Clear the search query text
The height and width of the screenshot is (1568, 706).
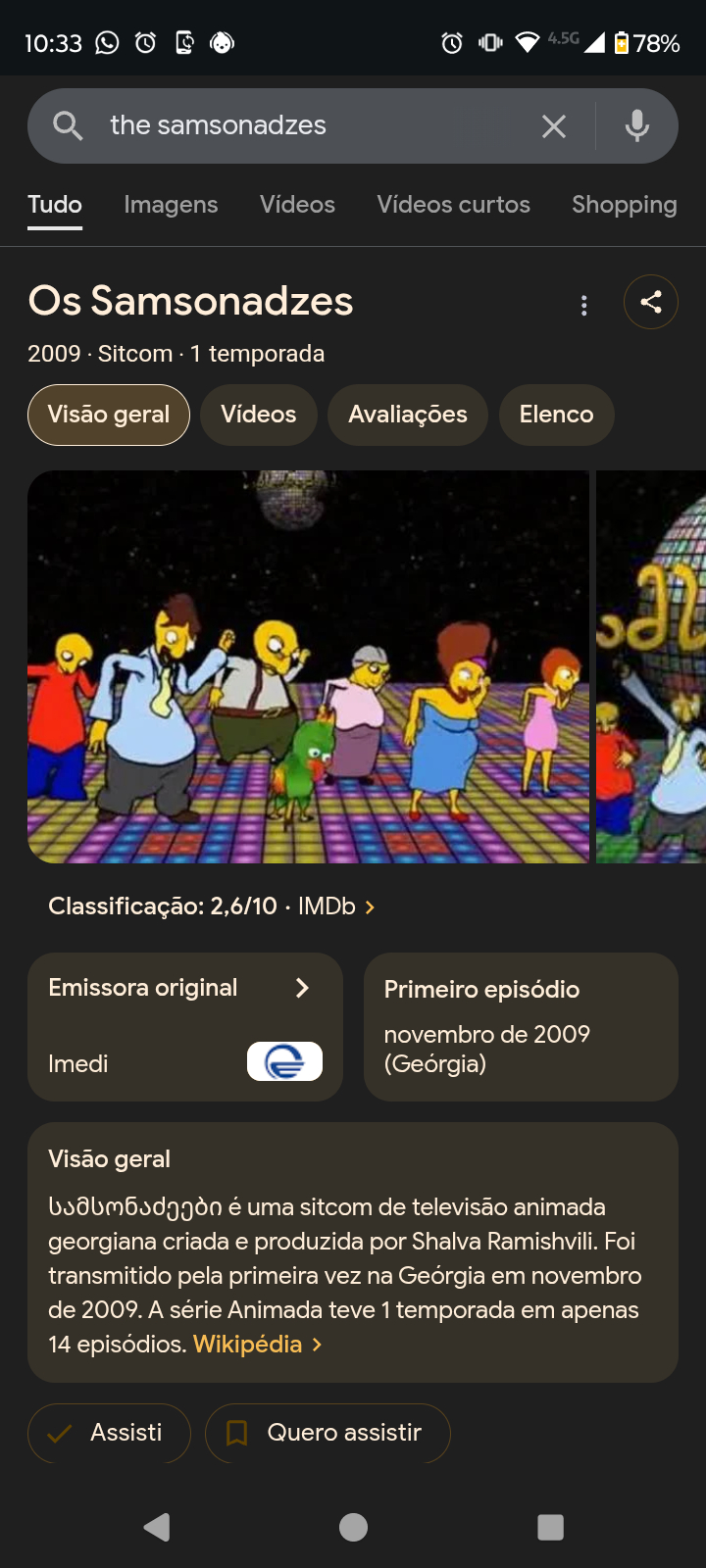(x=554, y=126)
